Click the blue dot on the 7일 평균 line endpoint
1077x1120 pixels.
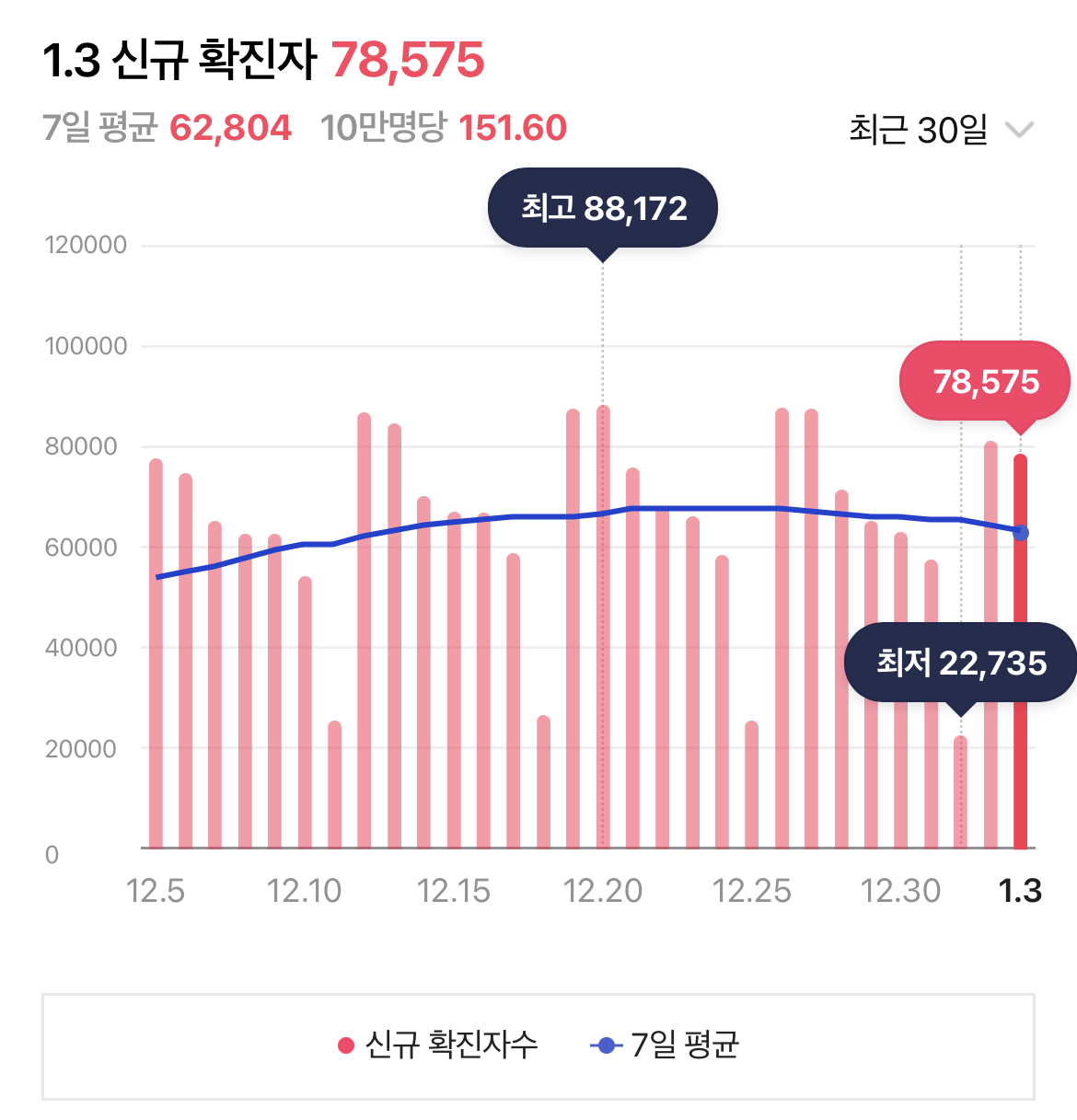point(1022,532)
